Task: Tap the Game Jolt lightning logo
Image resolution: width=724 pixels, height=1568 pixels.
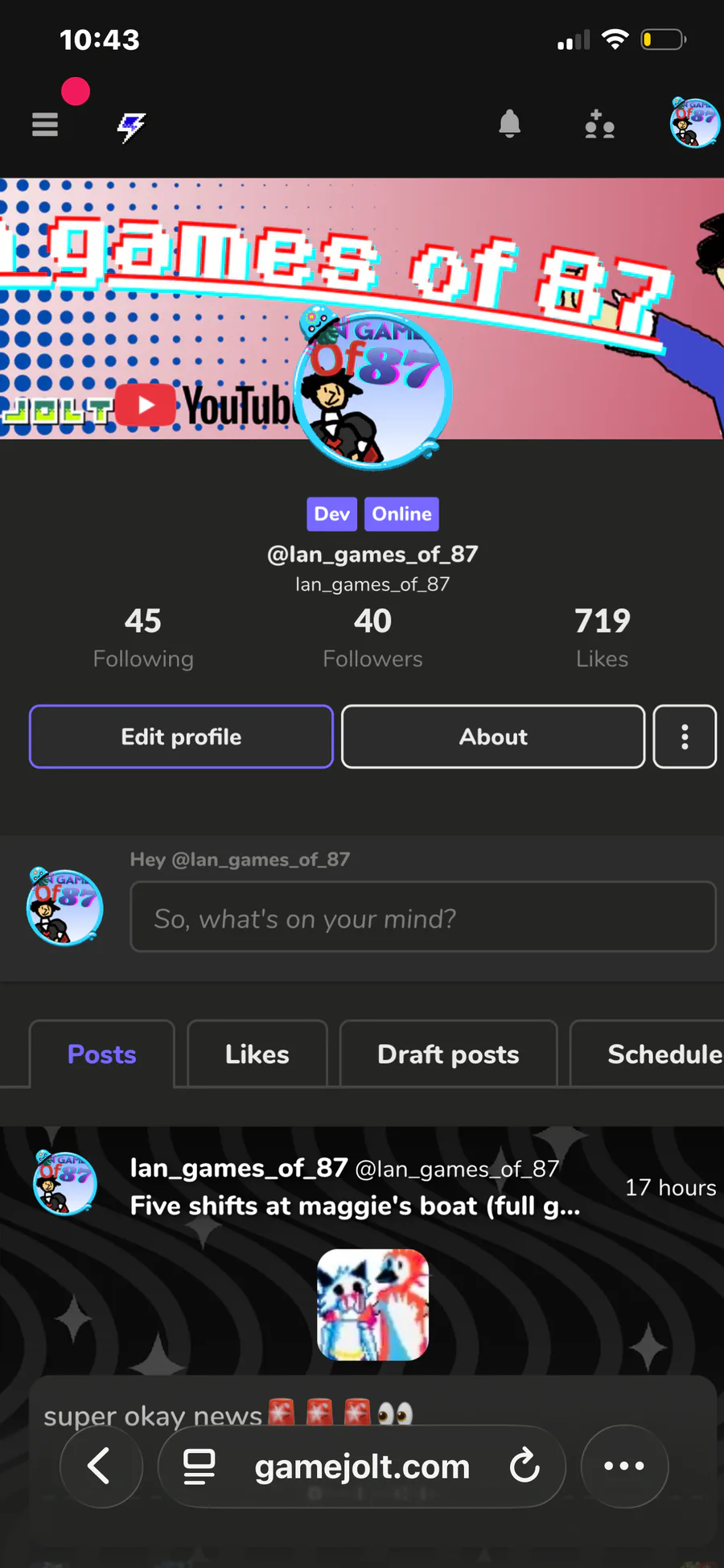Action: pyautogui.click(x=131, y=126)
